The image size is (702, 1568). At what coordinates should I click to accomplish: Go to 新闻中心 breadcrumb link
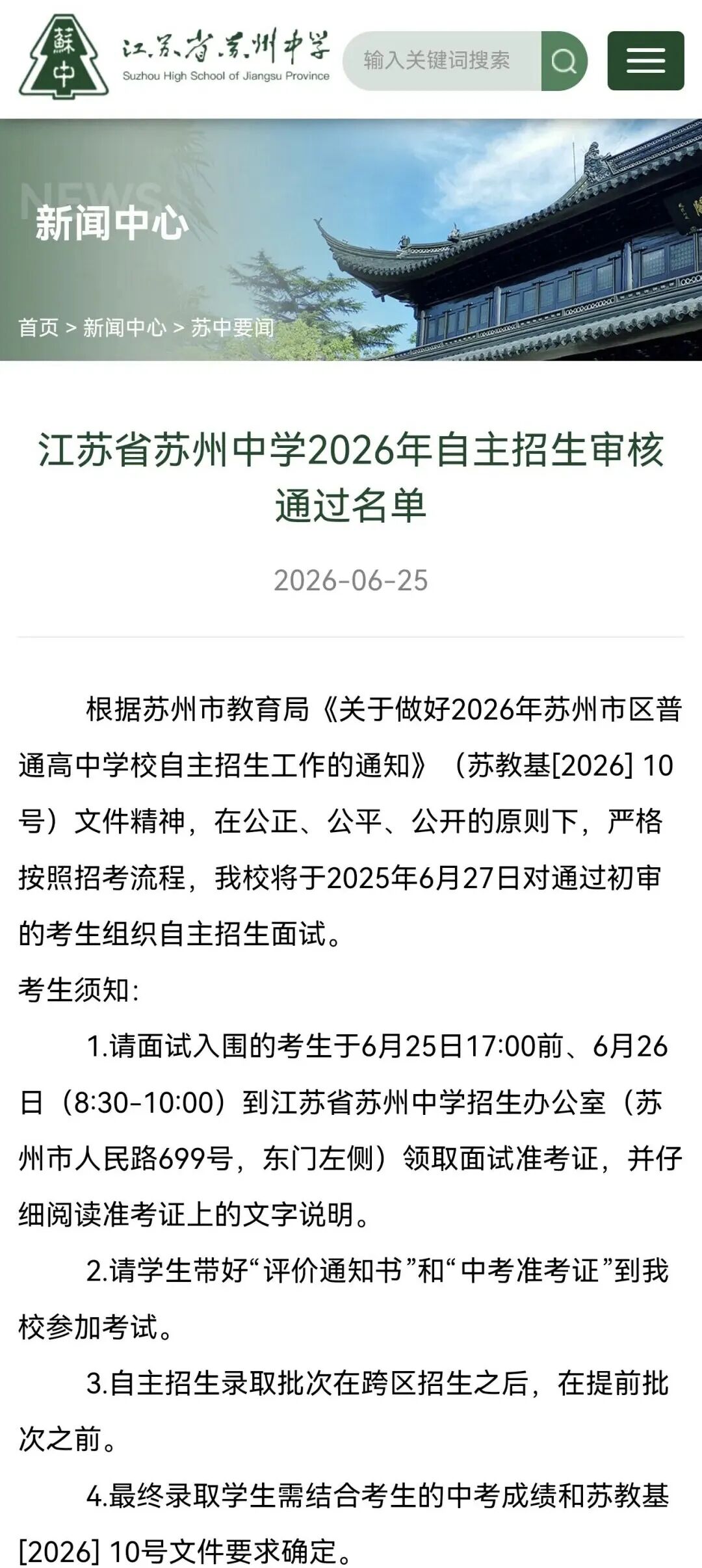(125, 328)
